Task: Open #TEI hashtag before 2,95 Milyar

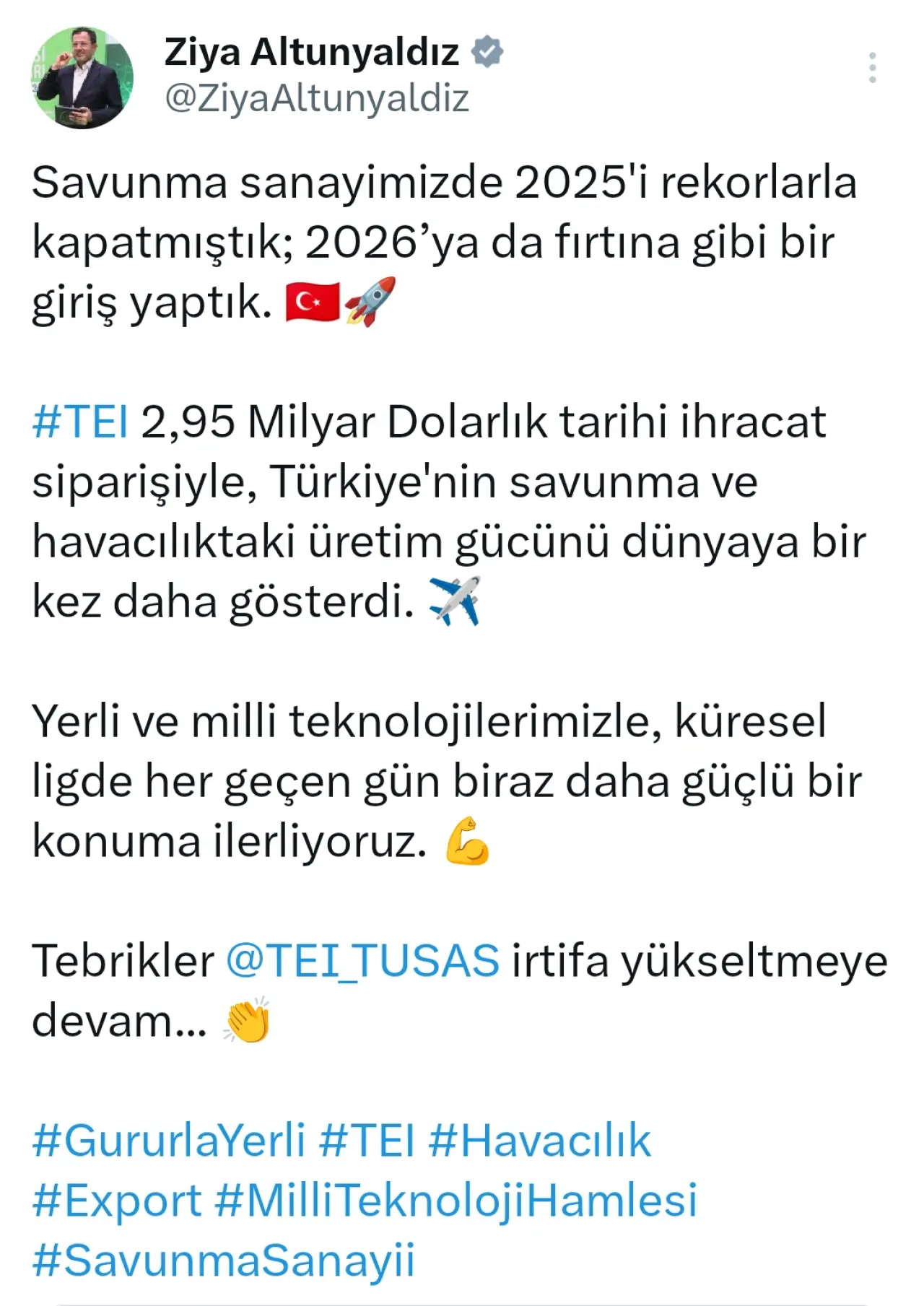Action: coord(80,422)
